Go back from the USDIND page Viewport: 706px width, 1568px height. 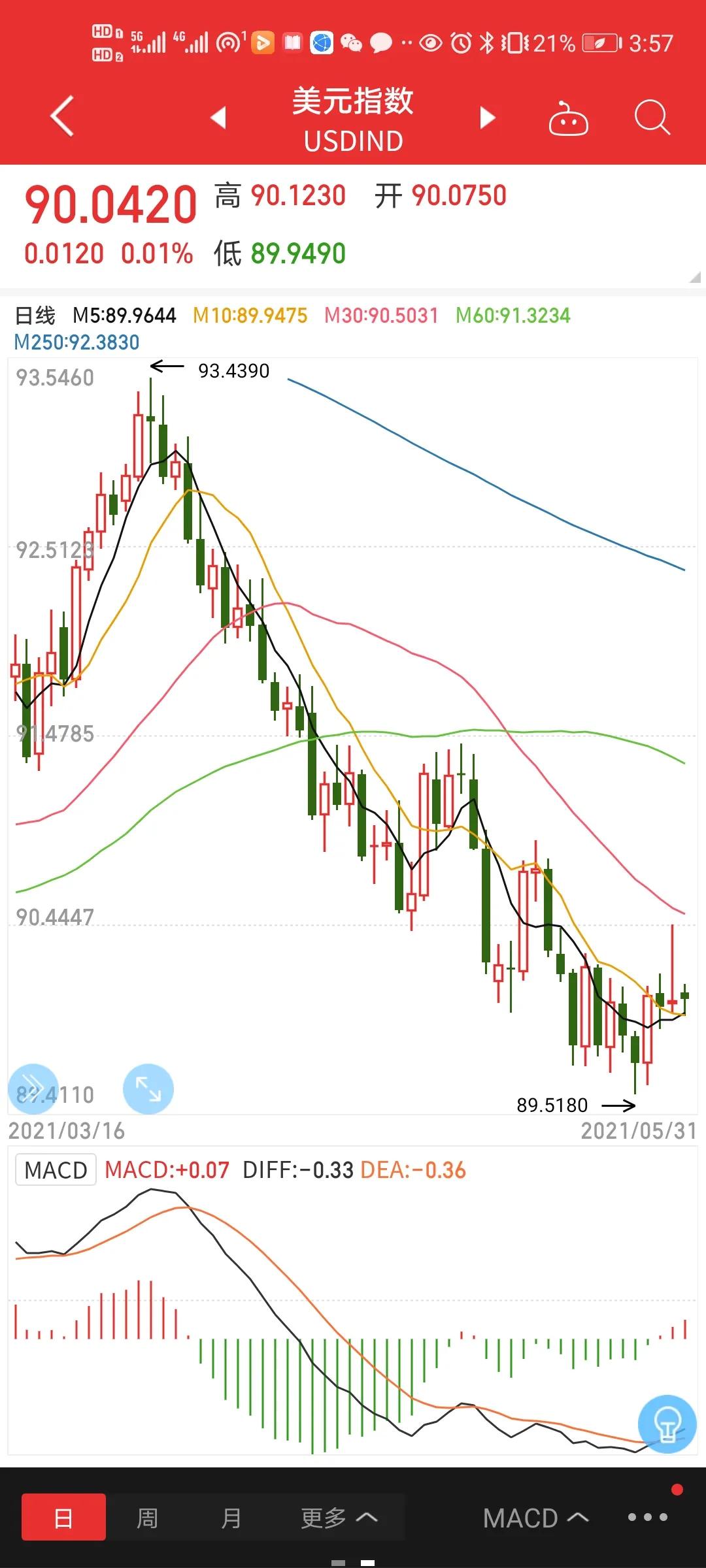coord(62,118)
